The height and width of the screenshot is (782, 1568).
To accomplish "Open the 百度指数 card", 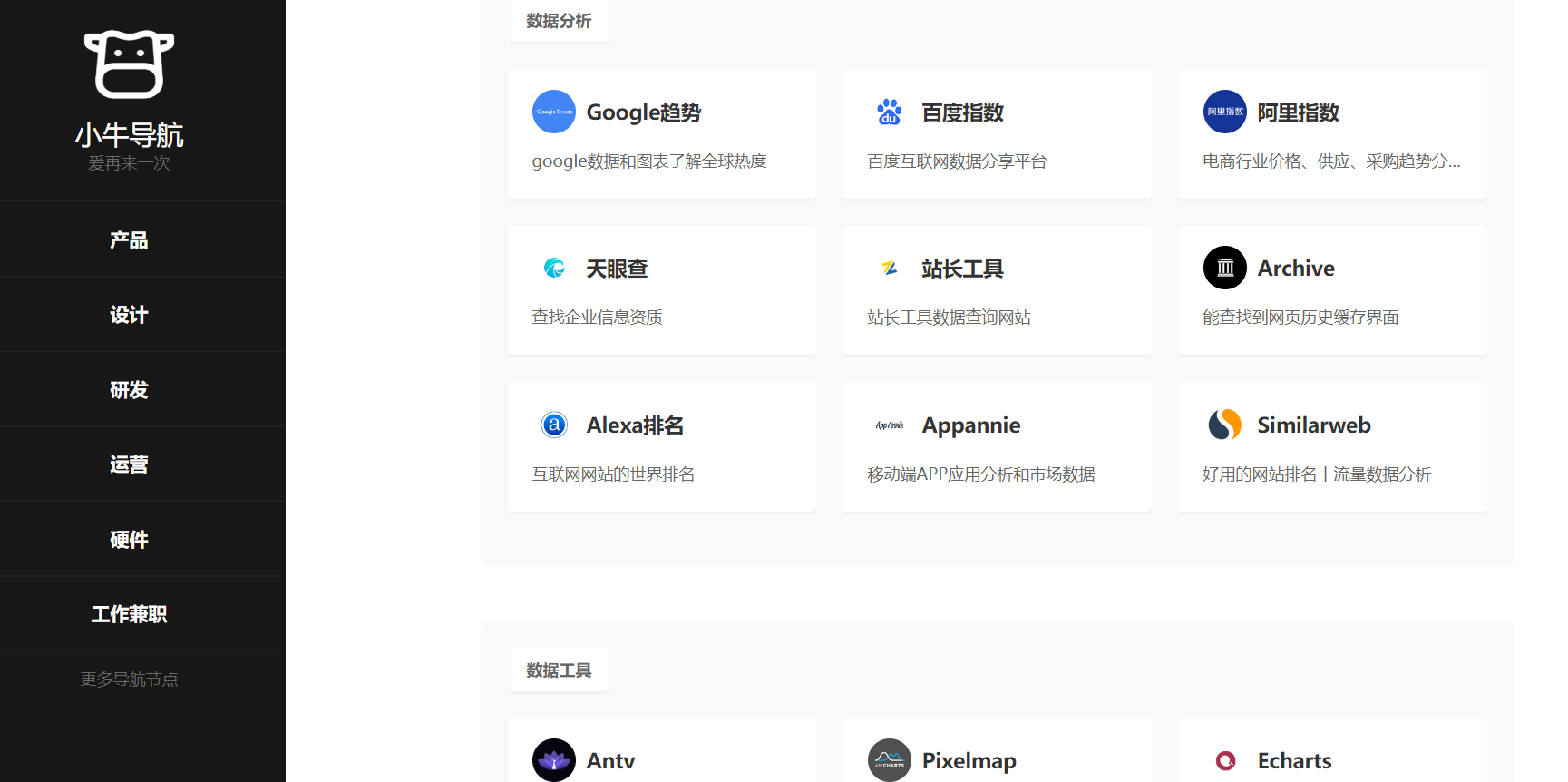I will click(x=997, y=134).
